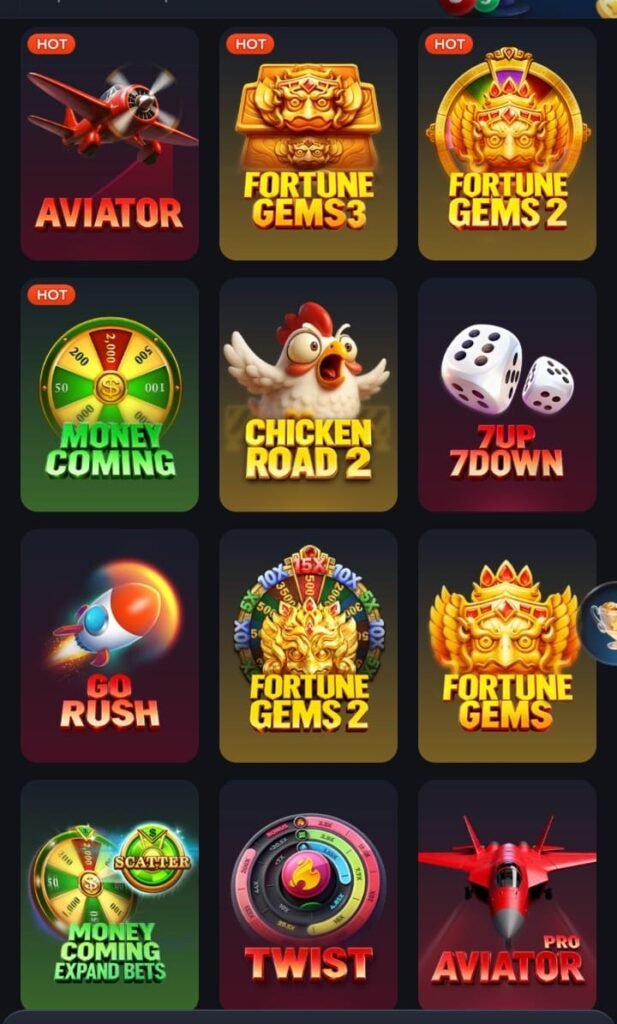617x1024 pixels.
Task: Open the Aviator Pro jet game
Action: click(x=507, y=895)
